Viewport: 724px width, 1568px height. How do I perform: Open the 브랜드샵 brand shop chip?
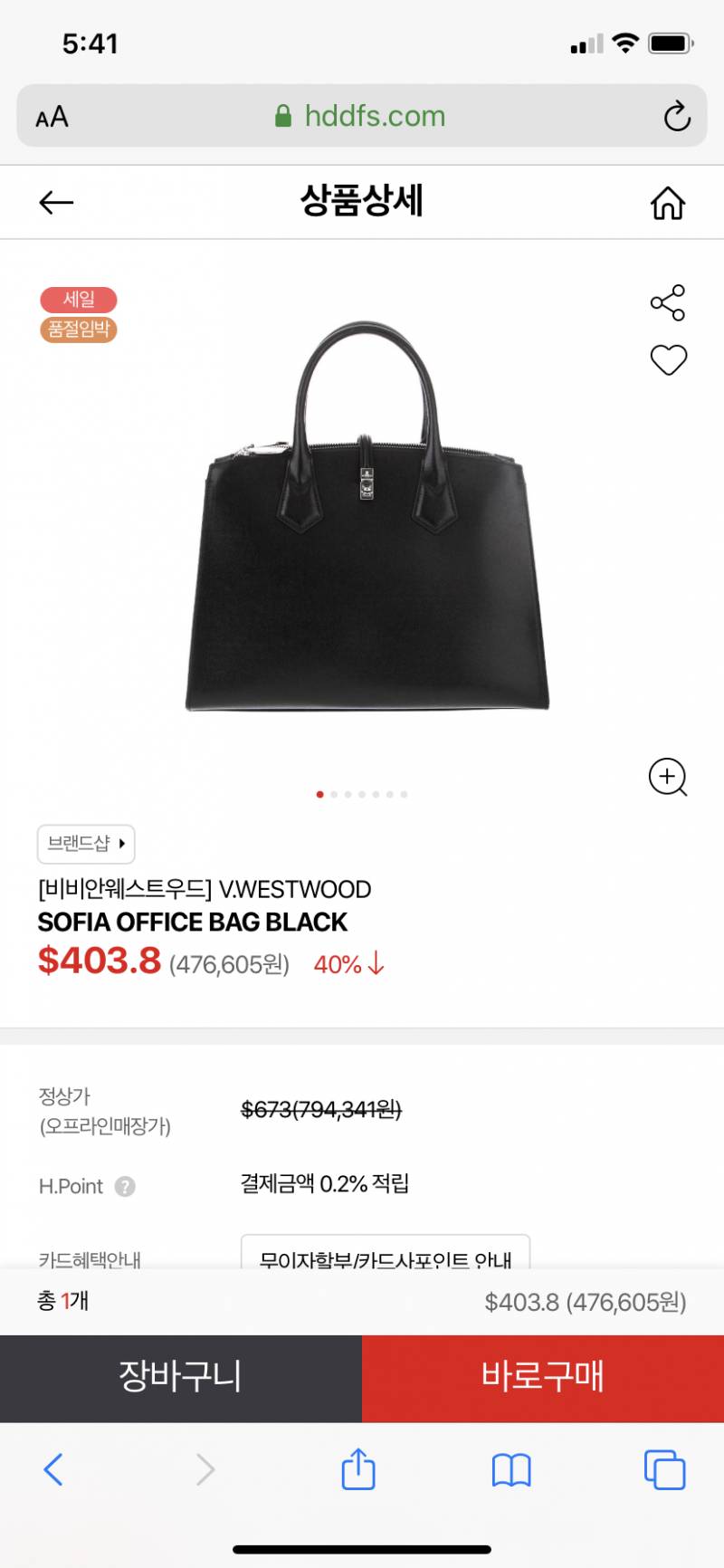(x=86, y=844)
